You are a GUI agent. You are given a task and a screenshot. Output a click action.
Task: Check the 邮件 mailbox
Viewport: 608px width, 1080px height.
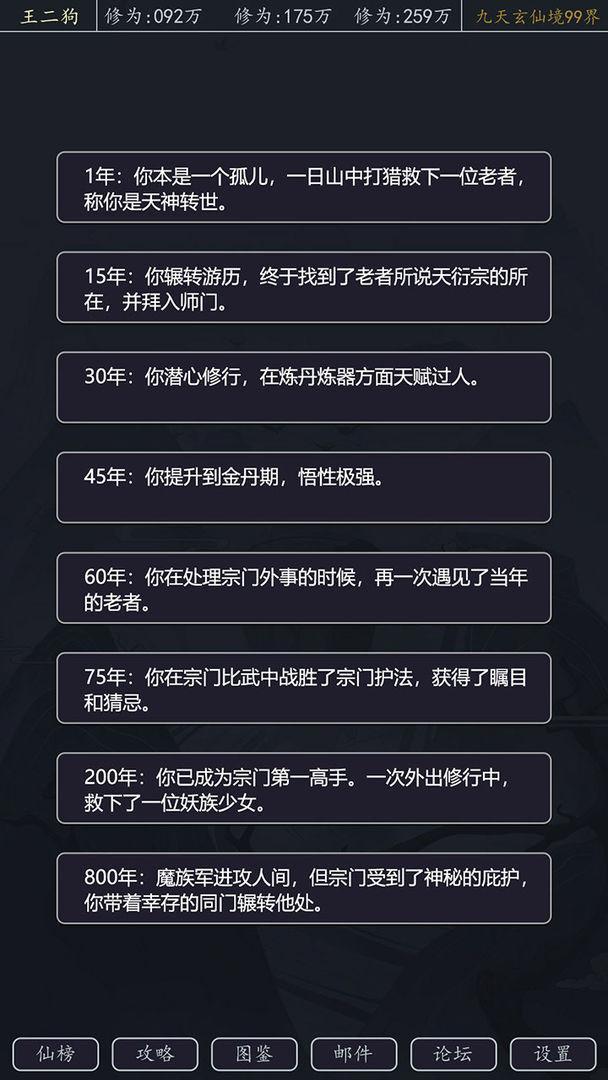354,1053
